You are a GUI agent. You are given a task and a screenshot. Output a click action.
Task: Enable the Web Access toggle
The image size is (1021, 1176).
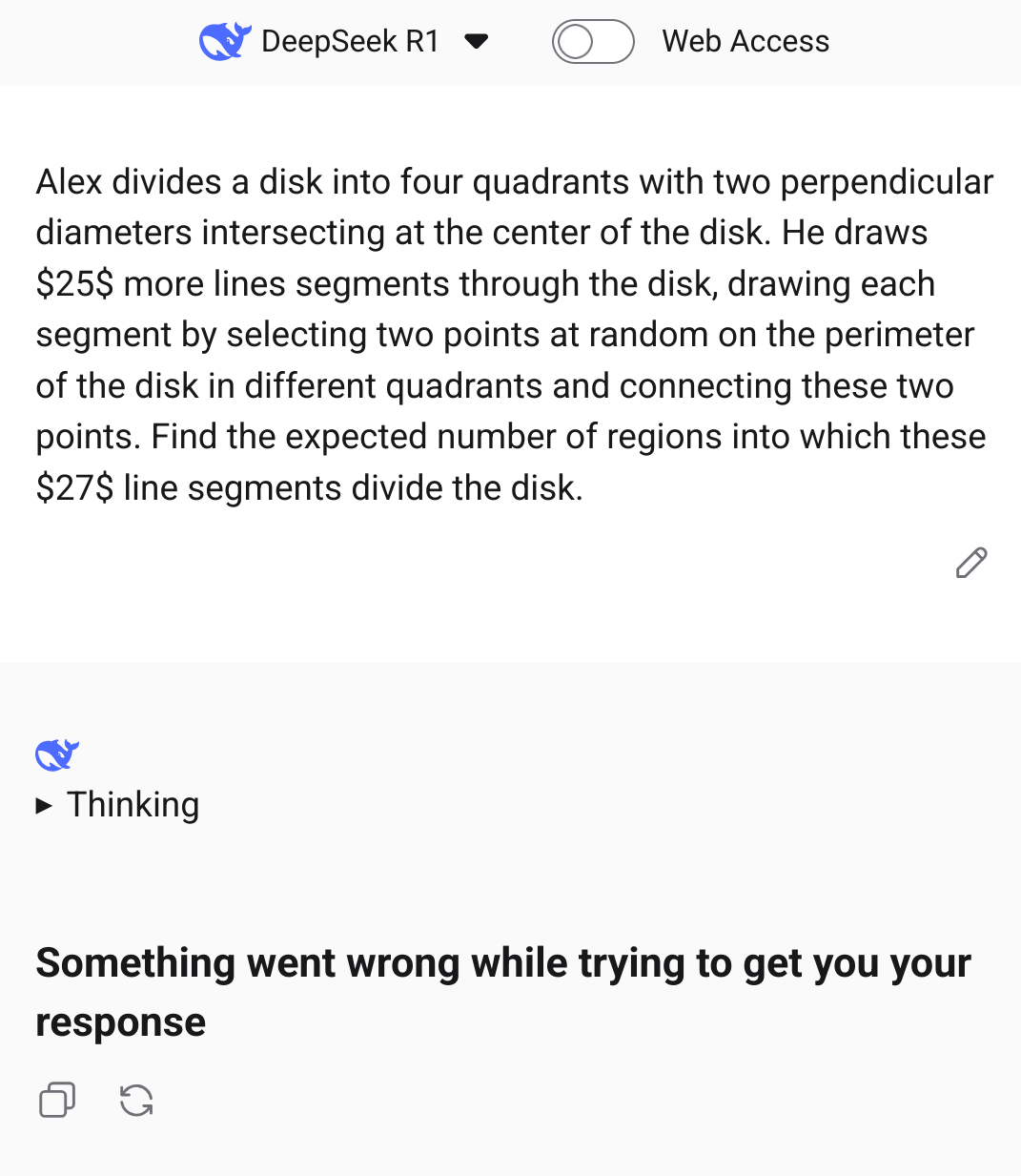coord(593,42)
